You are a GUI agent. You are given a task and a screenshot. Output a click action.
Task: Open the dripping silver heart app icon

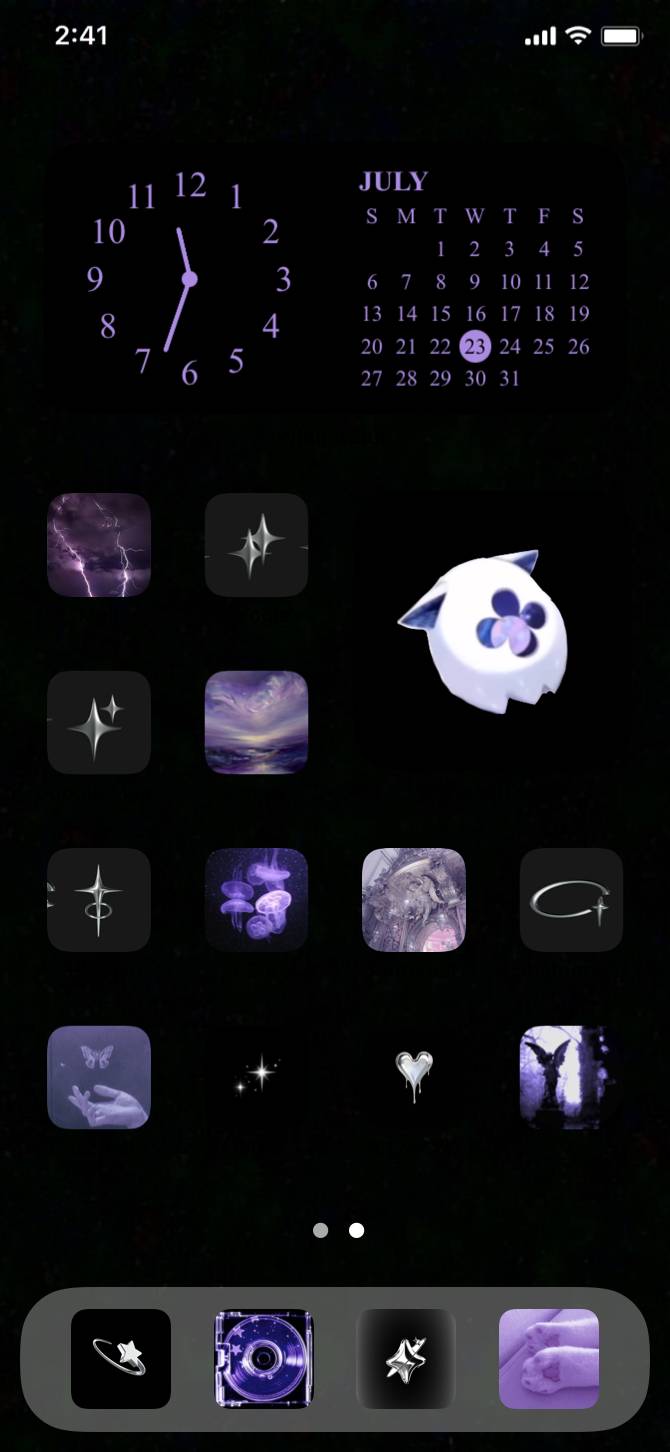click(x=413, y=1077)
